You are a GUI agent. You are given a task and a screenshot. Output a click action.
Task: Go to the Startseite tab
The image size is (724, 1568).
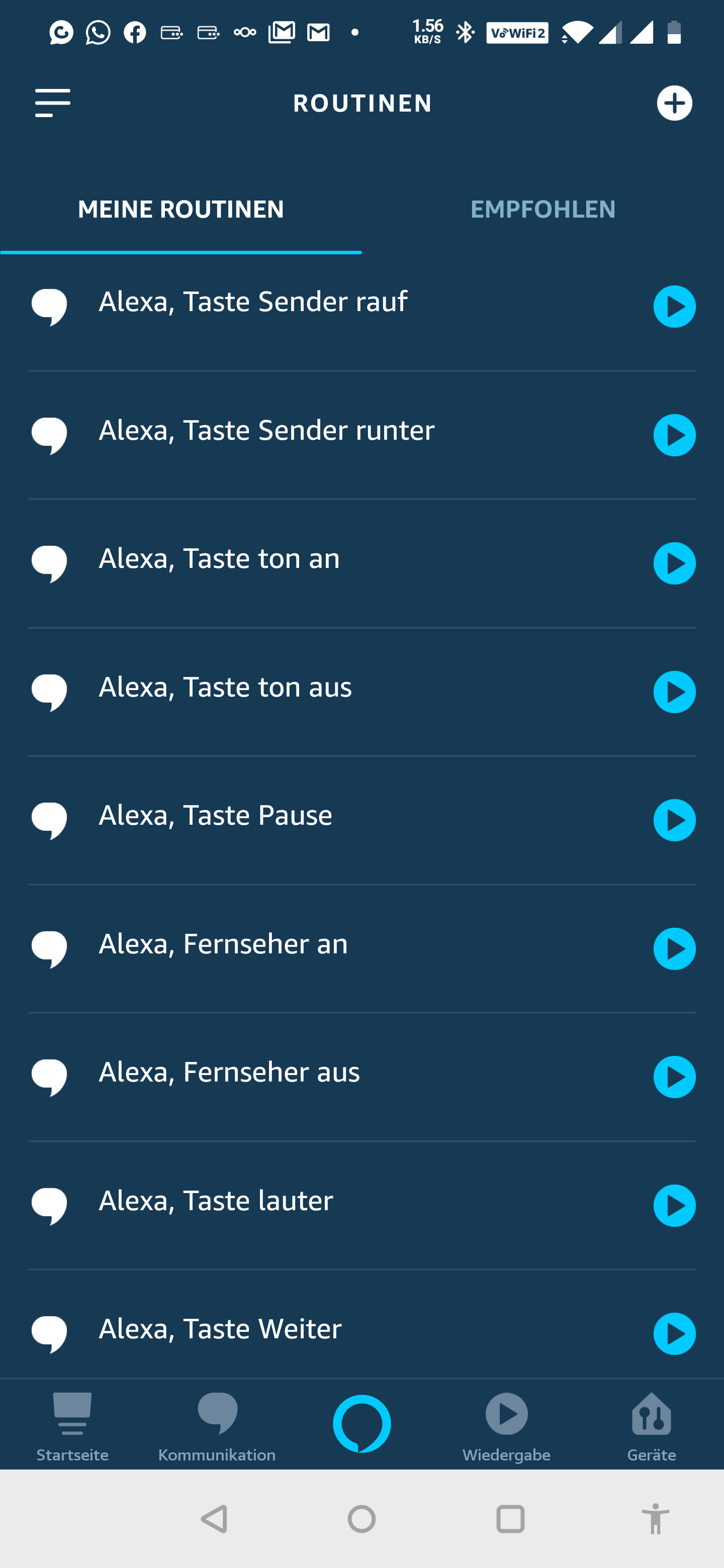tap(72, 1425)
